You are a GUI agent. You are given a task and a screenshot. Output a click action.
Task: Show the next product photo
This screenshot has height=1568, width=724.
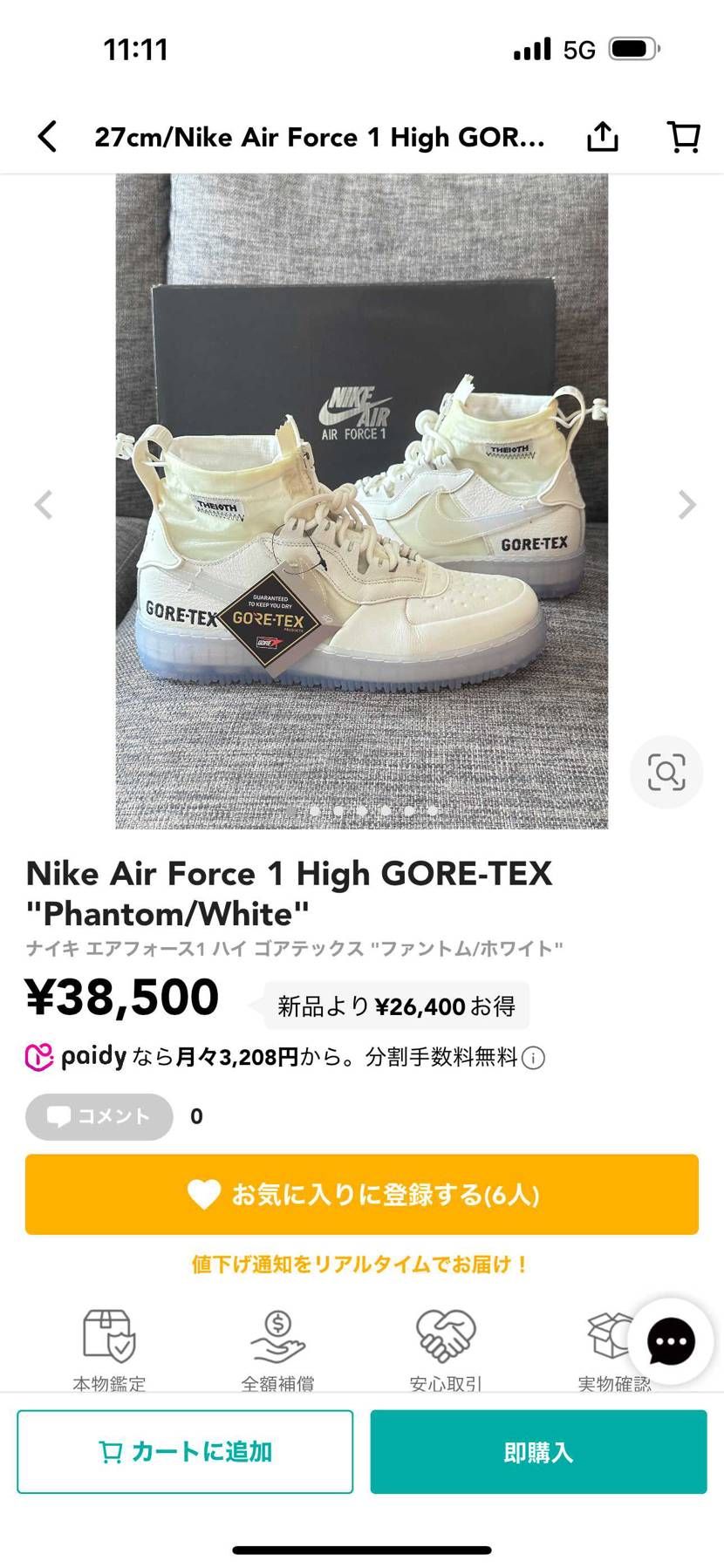point(687,504)
